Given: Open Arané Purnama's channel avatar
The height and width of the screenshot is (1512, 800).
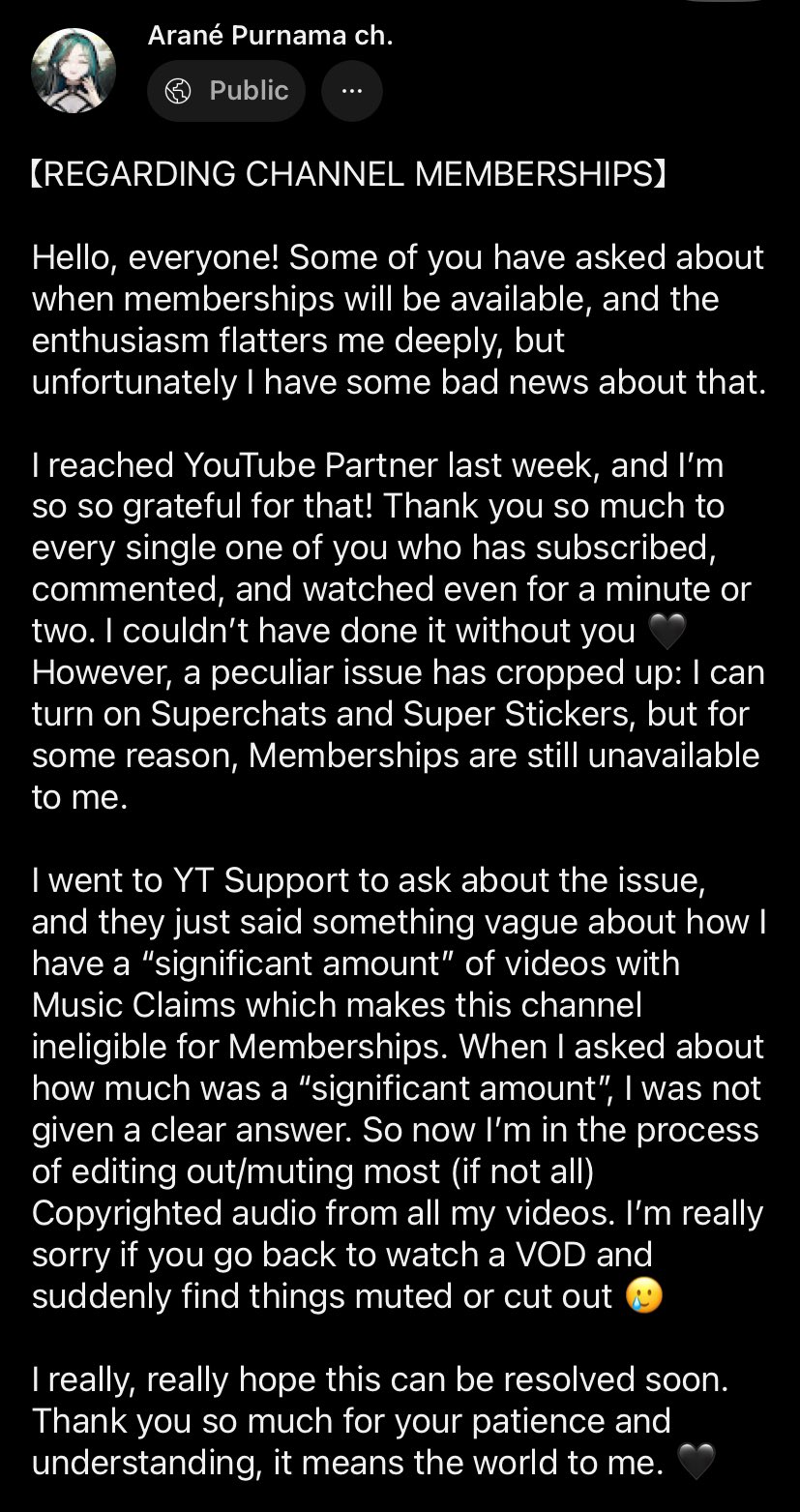Looking at the screenshot, I should [74, 73].
